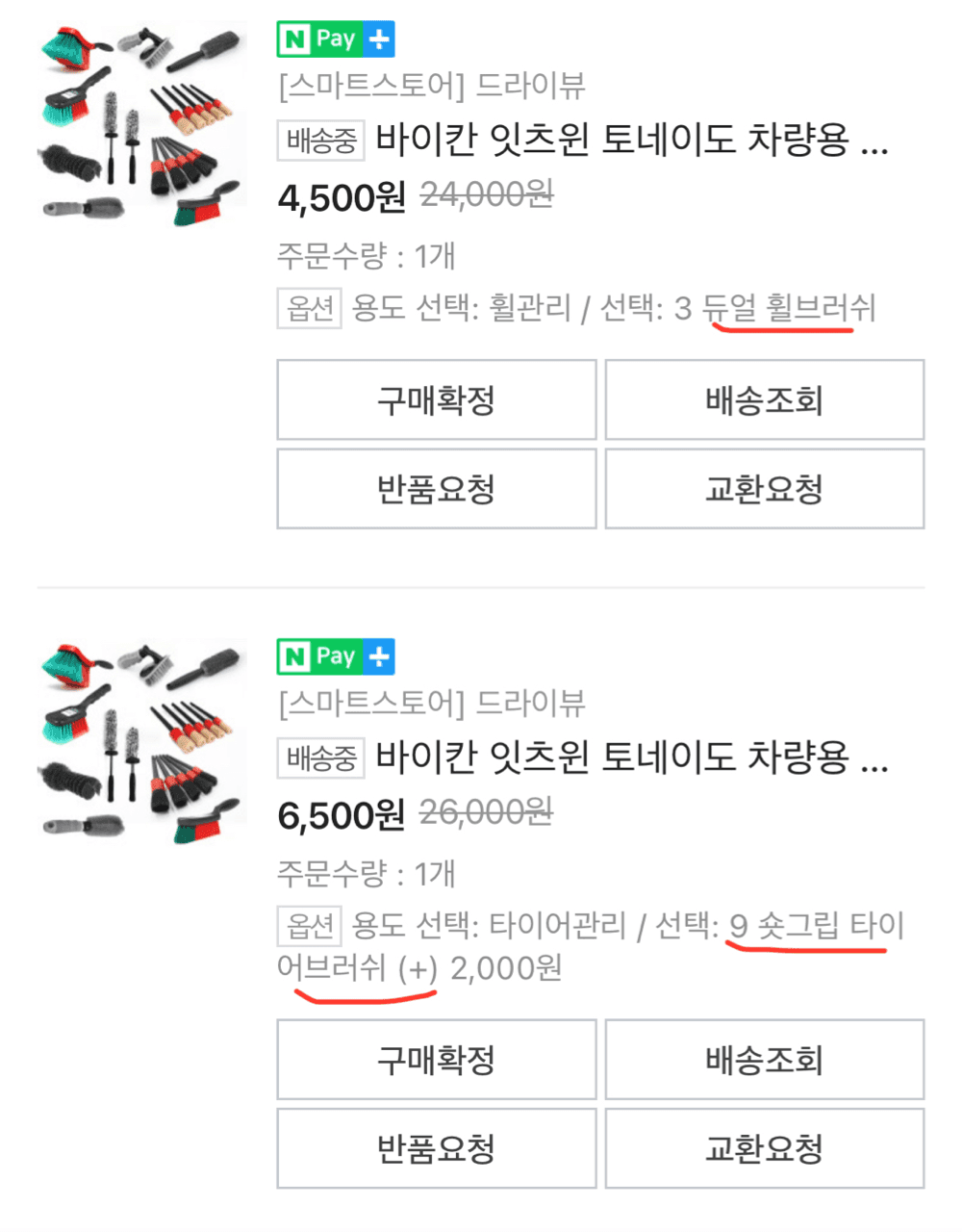
Task: Open 배송조회 for the second order
Action: click(x=765, y=1060)
